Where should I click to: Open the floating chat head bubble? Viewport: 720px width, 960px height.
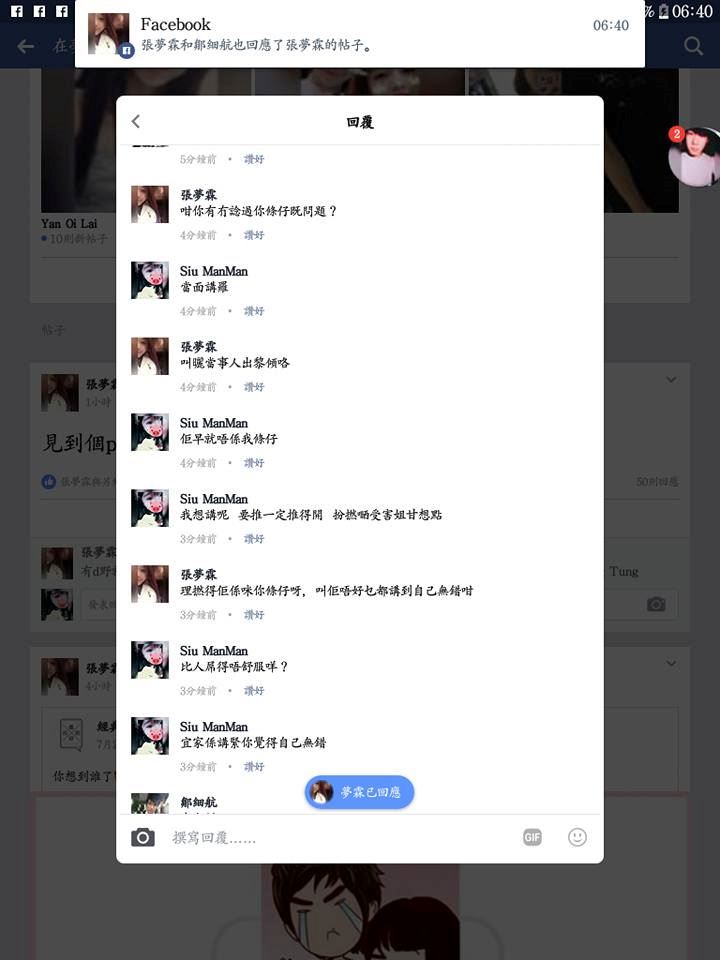click(x=695, y=158)
